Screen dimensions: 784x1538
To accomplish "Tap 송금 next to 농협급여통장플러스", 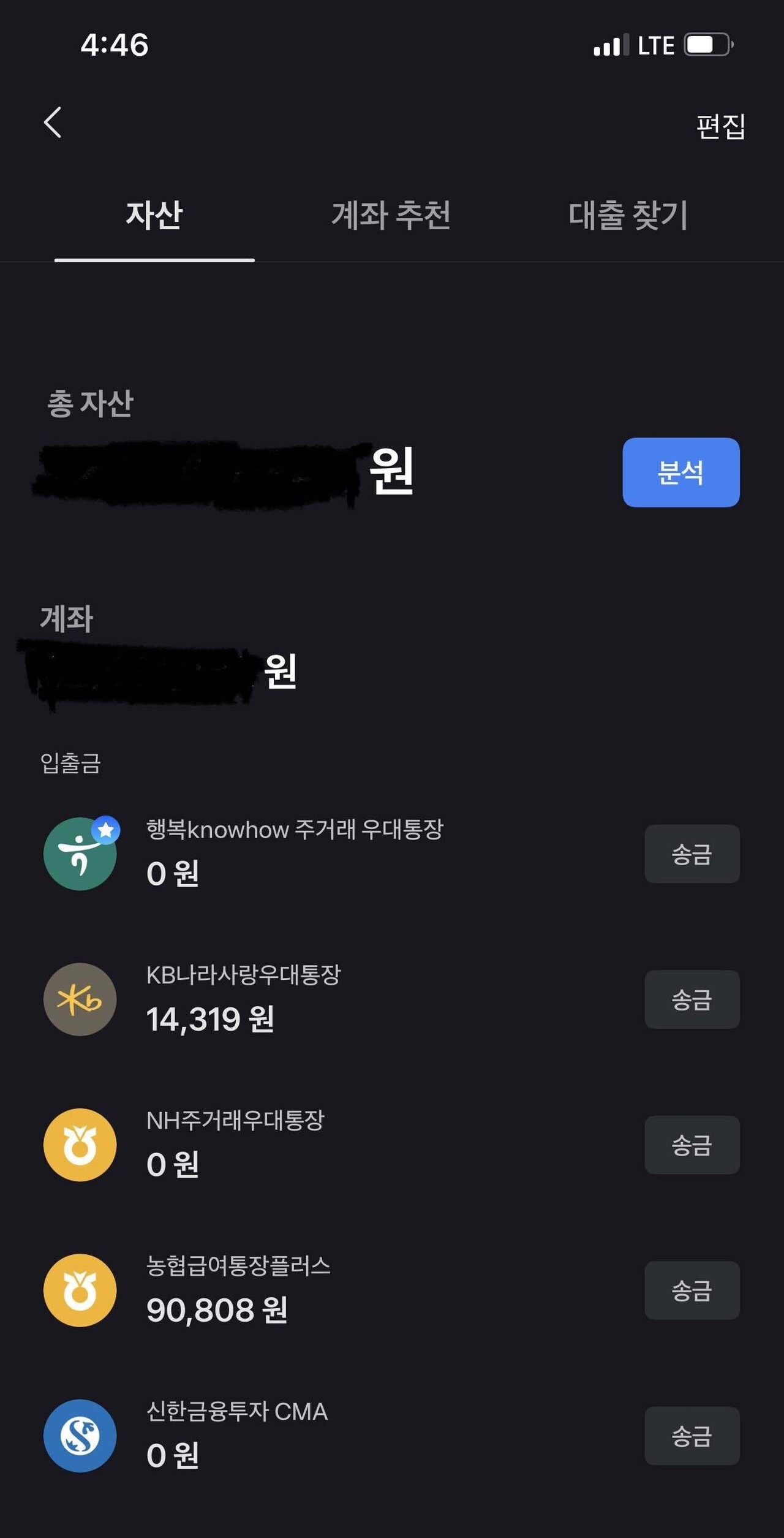I will tap(692, 1291).
